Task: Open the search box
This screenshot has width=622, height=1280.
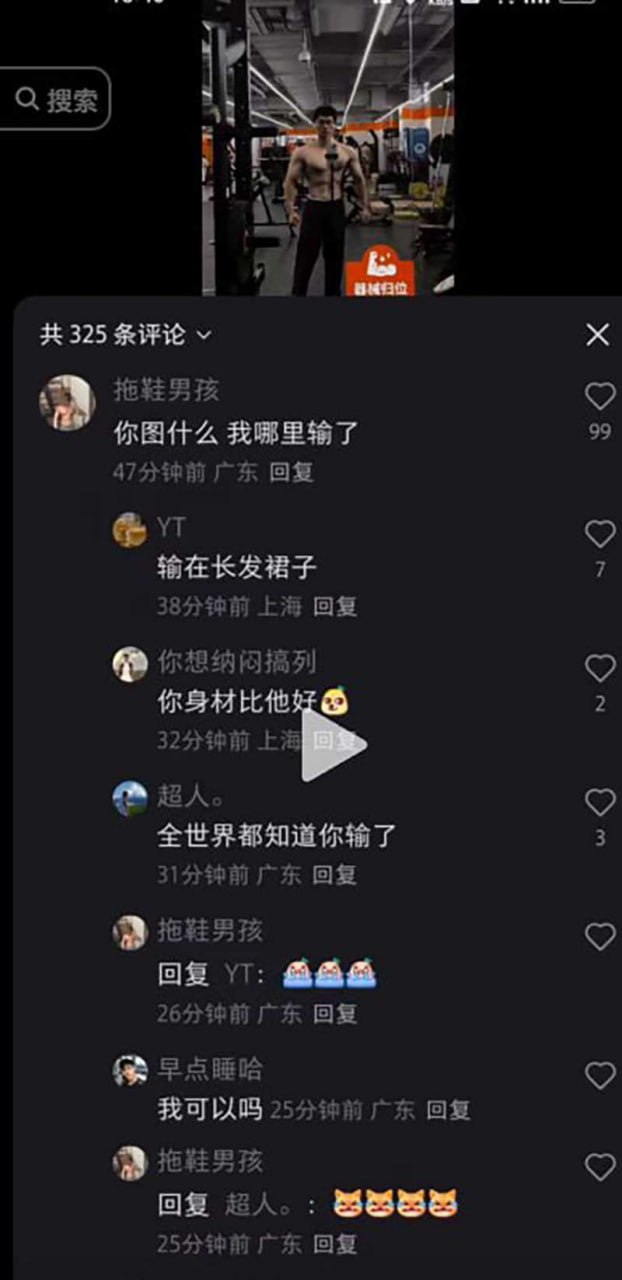Action: [56, 99]
